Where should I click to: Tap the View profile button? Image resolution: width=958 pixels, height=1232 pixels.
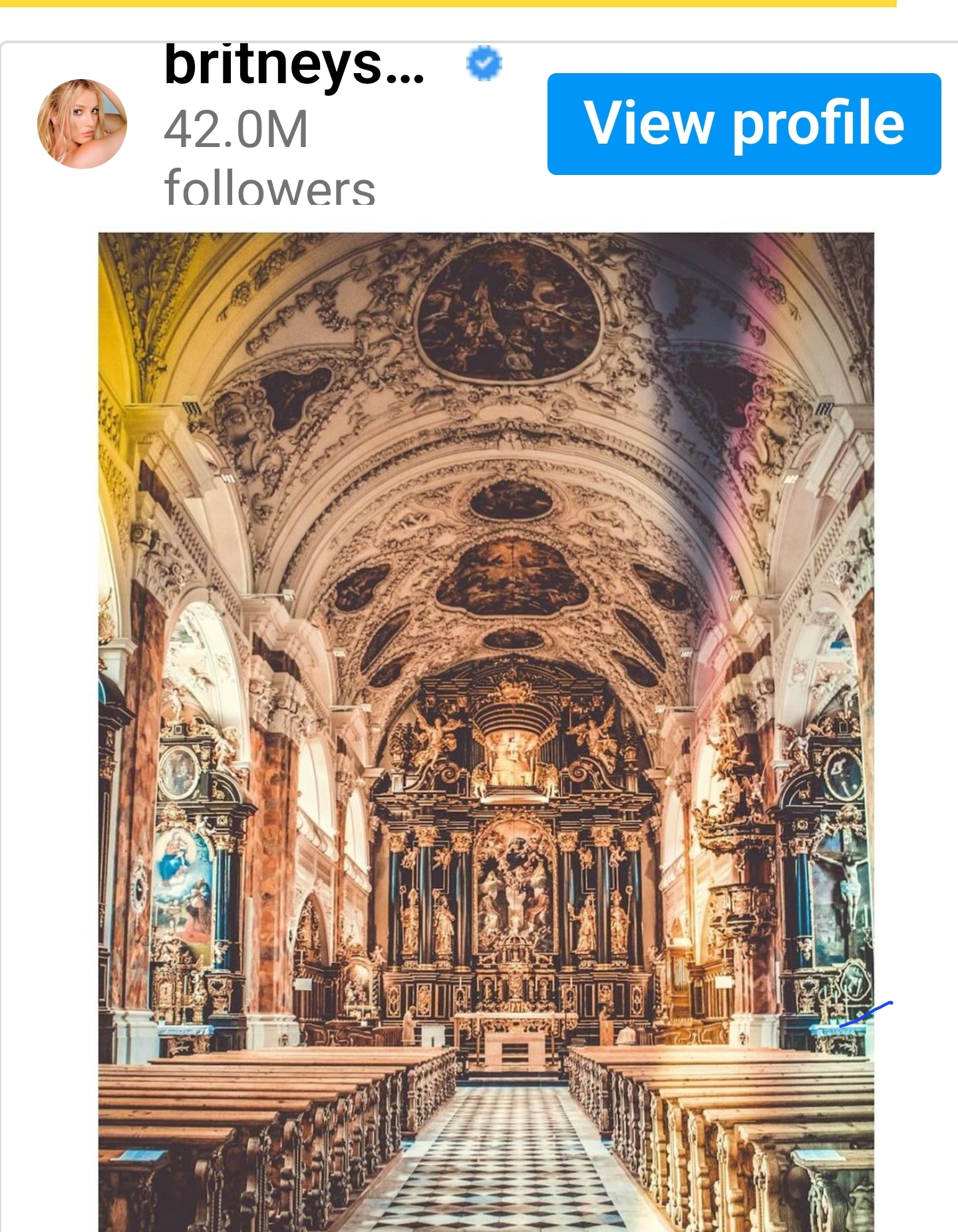click(743, 124)
